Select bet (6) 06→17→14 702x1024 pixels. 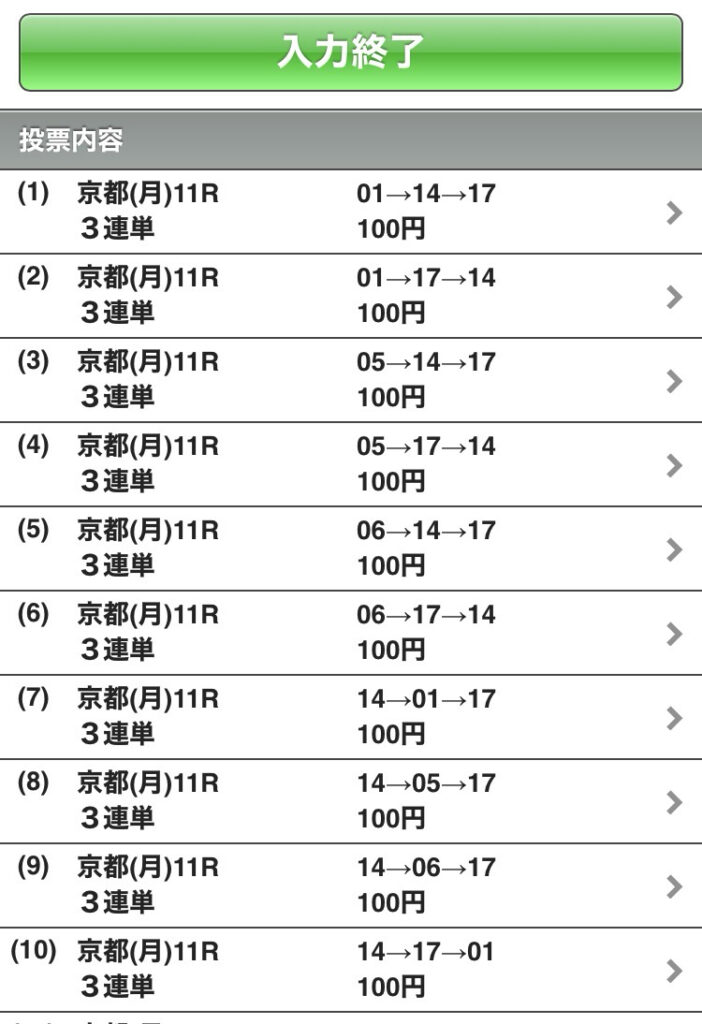[350, 632]
